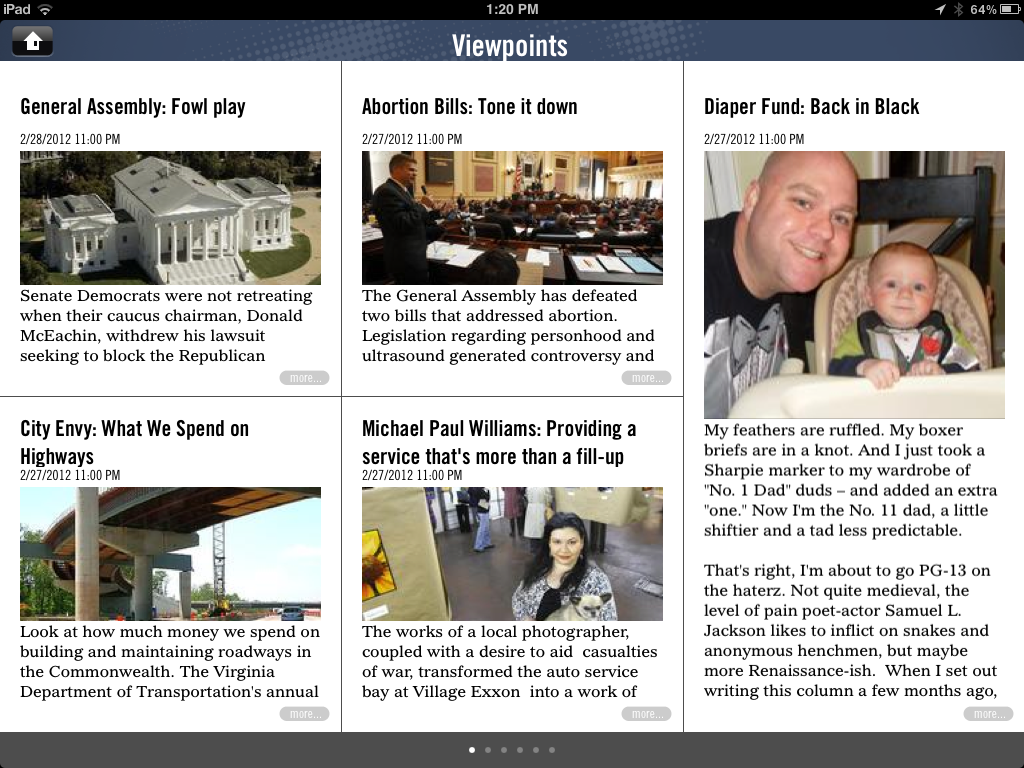
Task: Open Abortion Bills: Tone it down article
Action: [x=470, y=106]
